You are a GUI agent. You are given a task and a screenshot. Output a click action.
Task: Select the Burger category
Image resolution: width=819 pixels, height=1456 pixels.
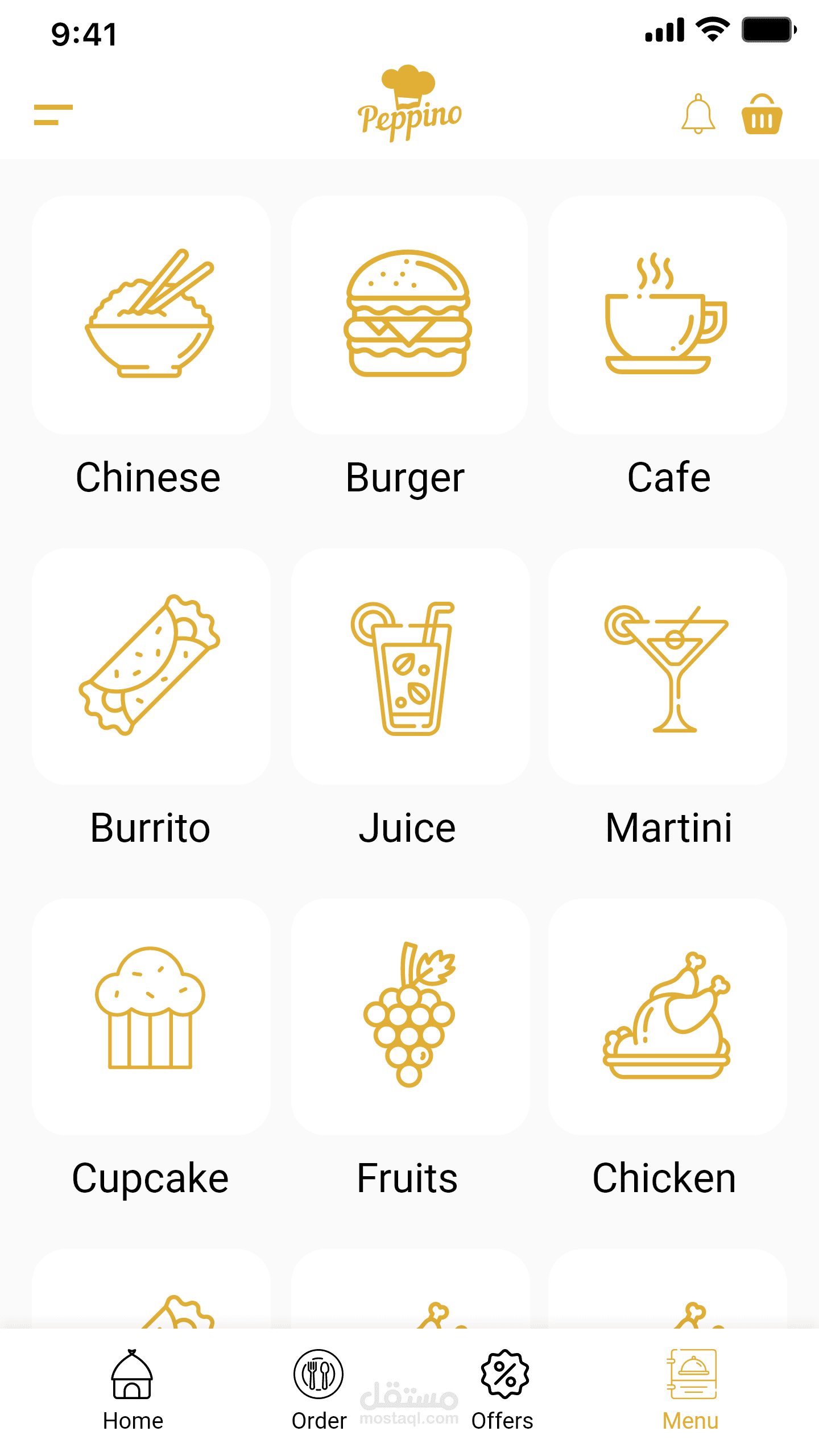[x=409, y=315]
